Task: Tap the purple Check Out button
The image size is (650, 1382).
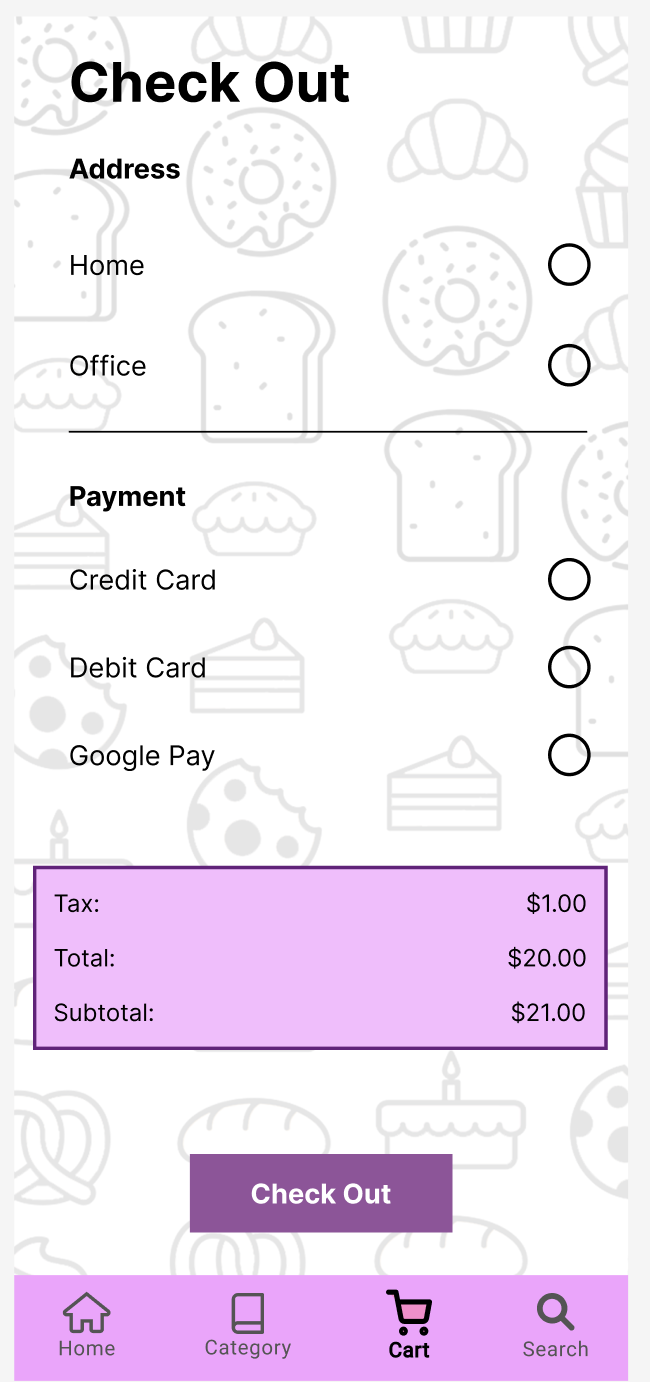Action: tap(321, 1193)
